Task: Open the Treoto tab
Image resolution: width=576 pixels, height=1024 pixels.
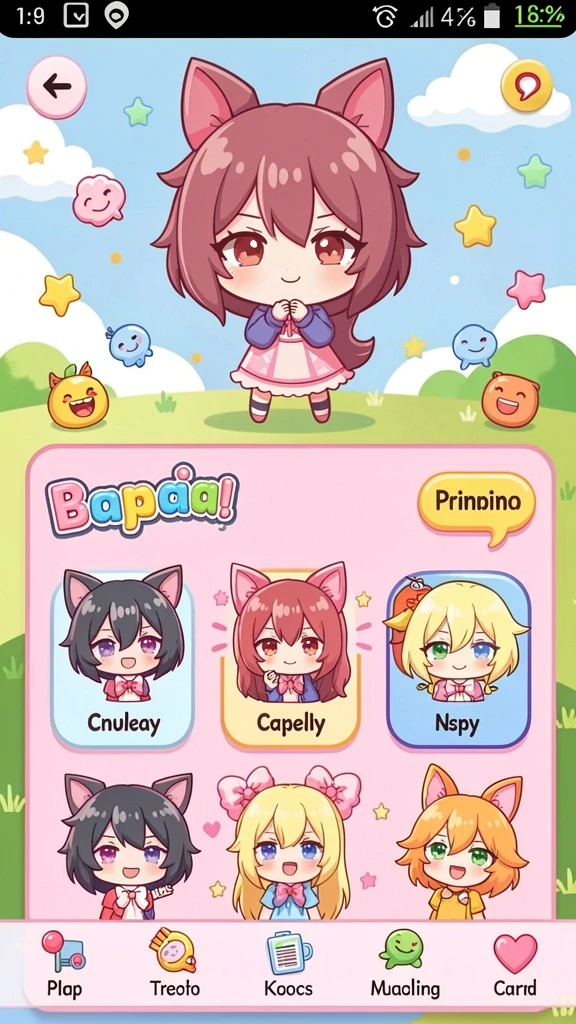Action: [x=174, y=965]
